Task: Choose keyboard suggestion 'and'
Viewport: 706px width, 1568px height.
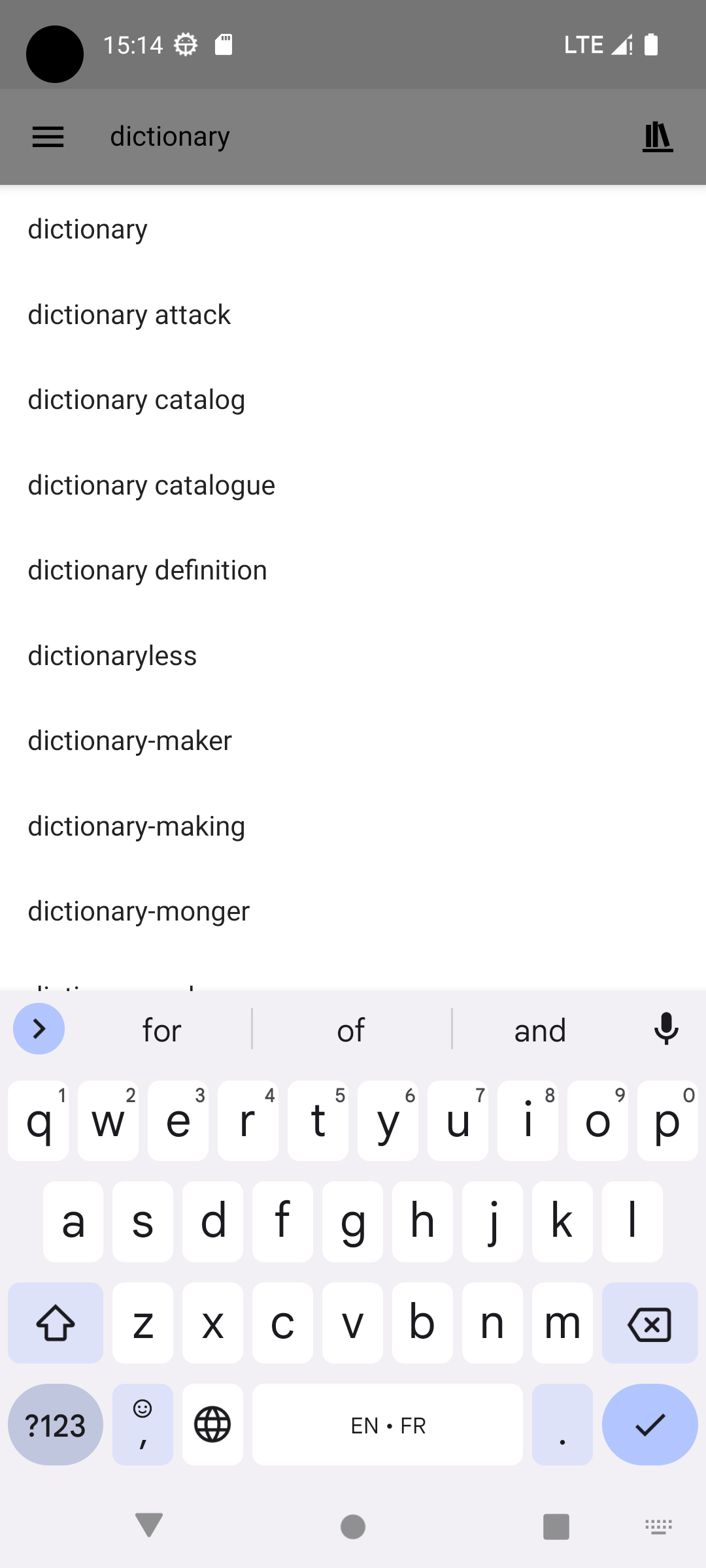Action: point(539,1030)
